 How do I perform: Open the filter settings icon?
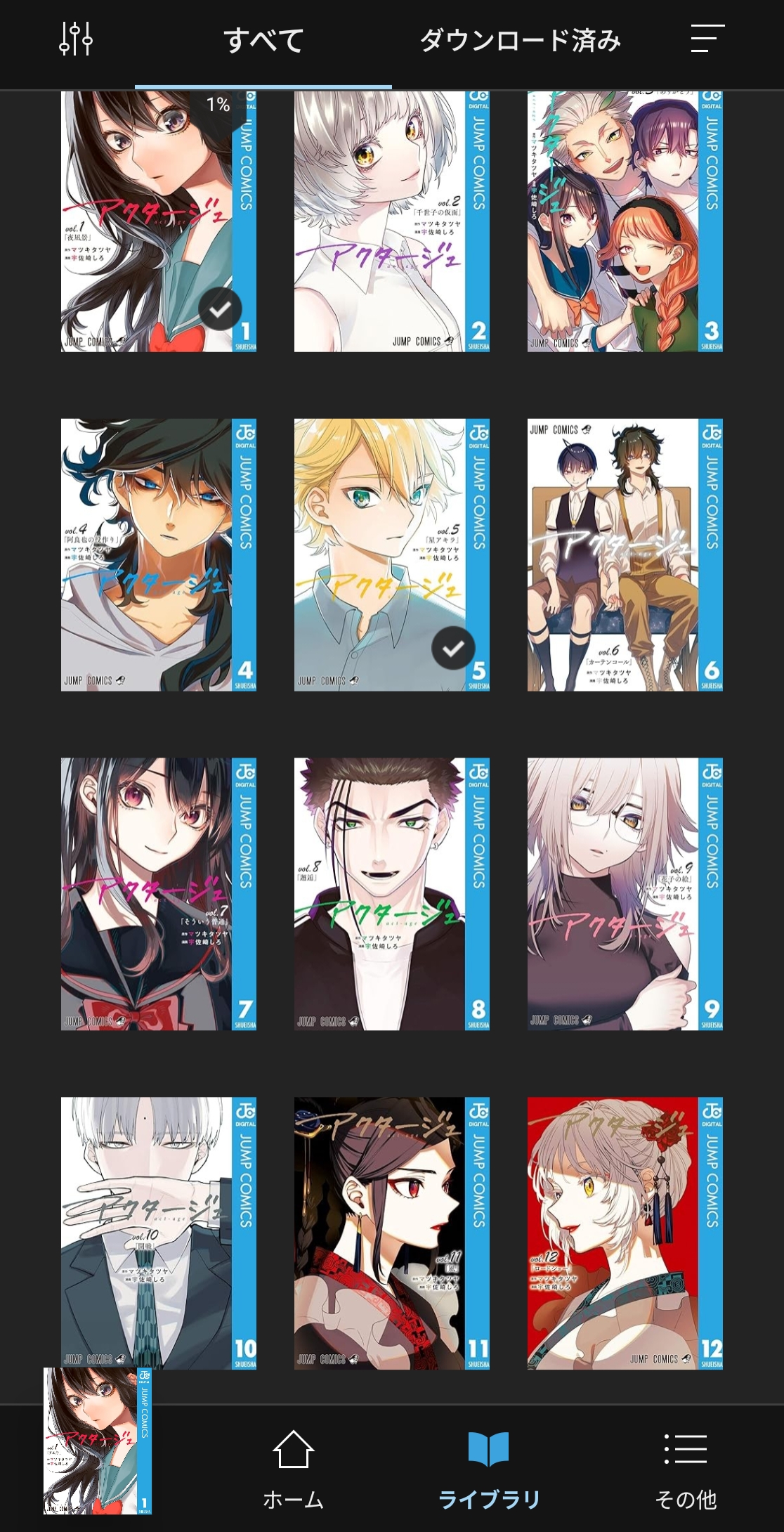tap(75, 39)
